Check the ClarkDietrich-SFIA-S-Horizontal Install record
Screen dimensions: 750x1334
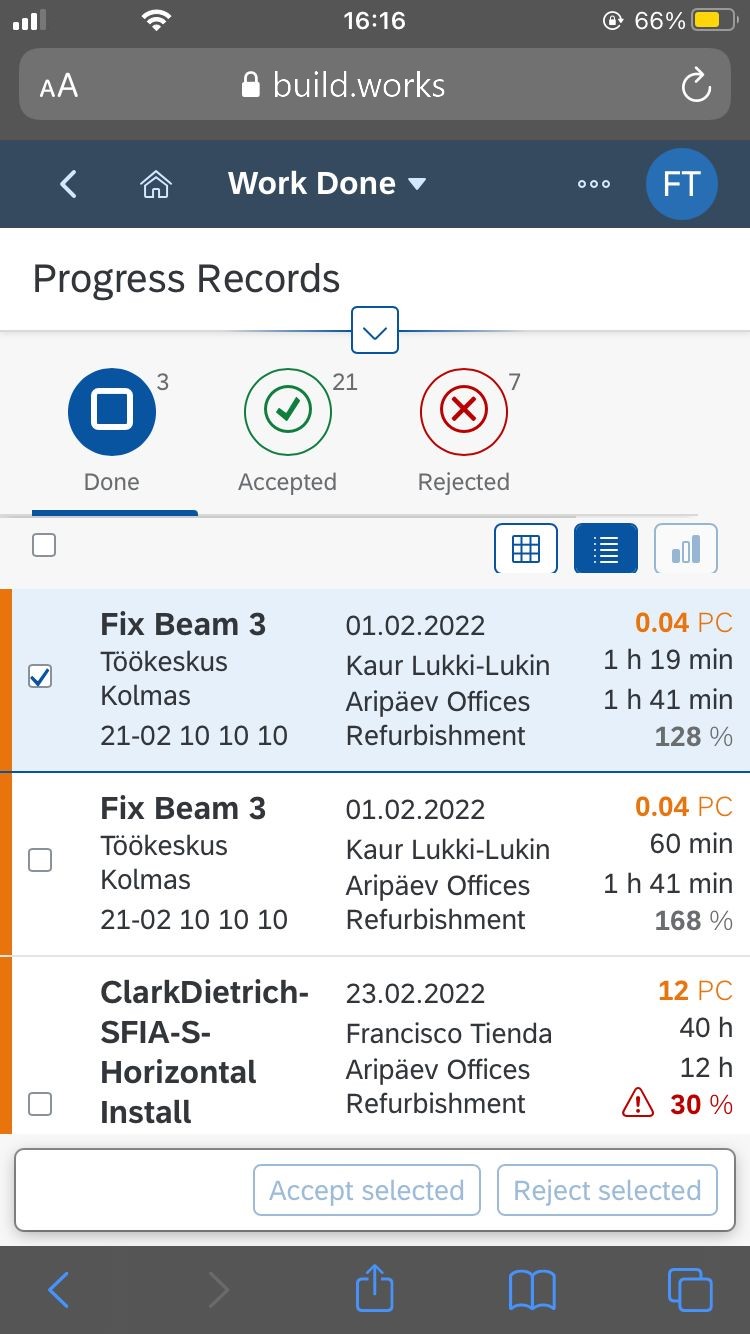coord(40,1104)
